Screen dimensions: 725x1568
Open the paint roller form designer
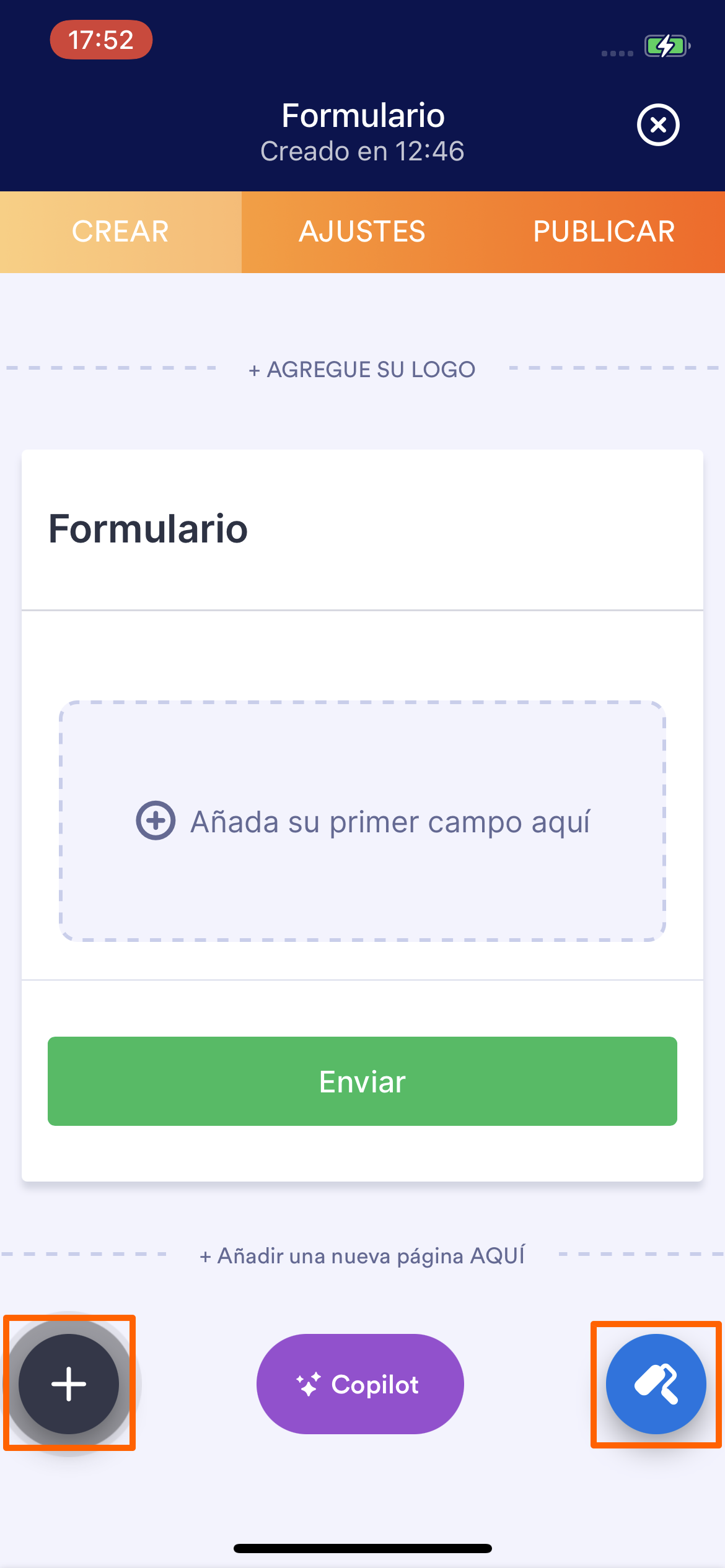click(656, 1384)
